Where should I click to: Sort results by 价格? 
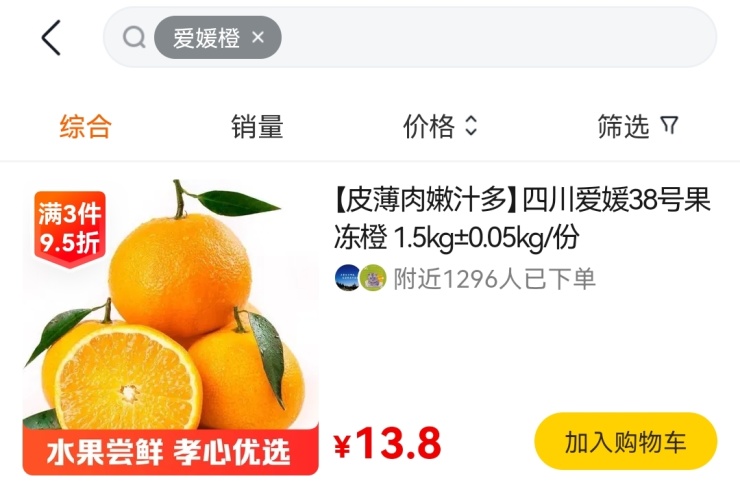click(440, 127)
